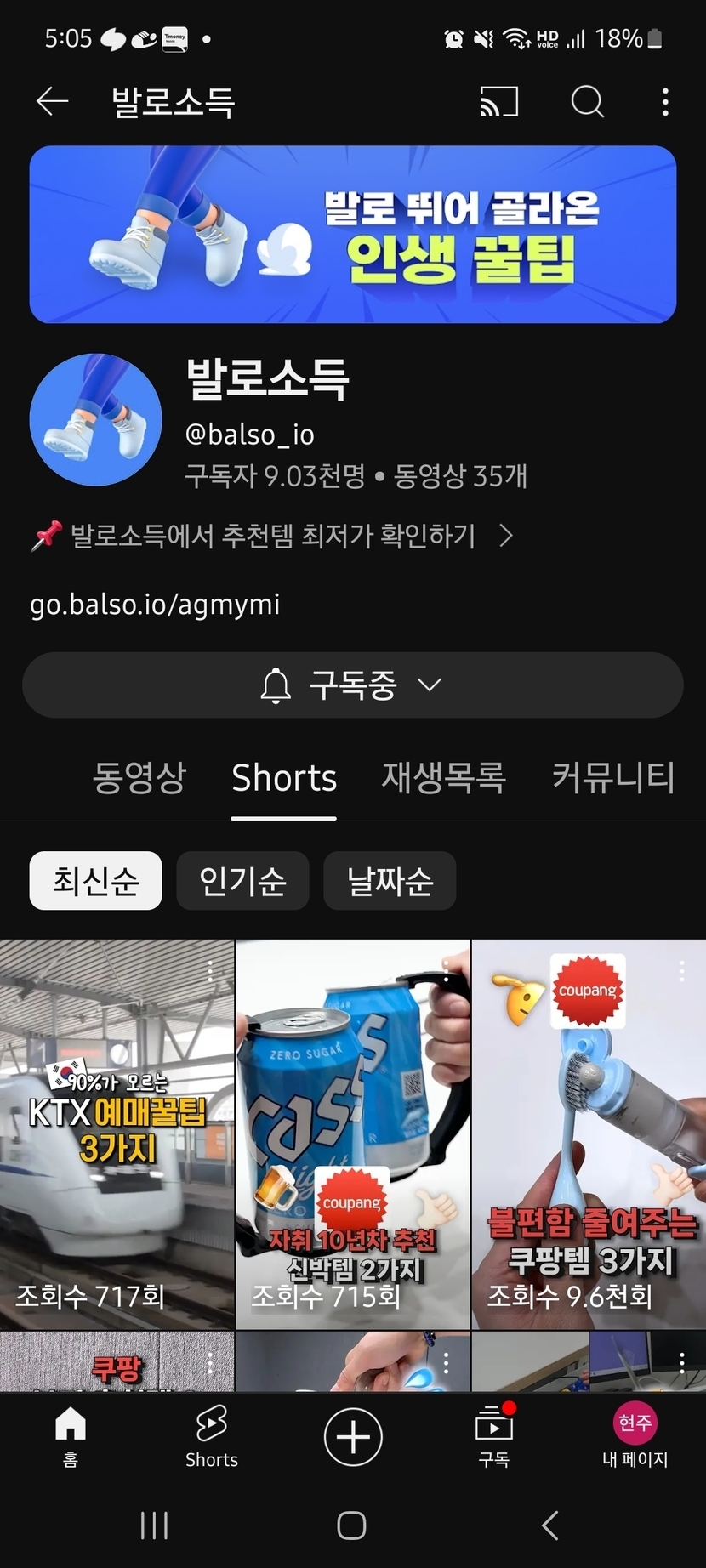The height and width of the screenshot is (1568, 706).
Task: Go to the 홈 tab
Action: click(71, 1437)
